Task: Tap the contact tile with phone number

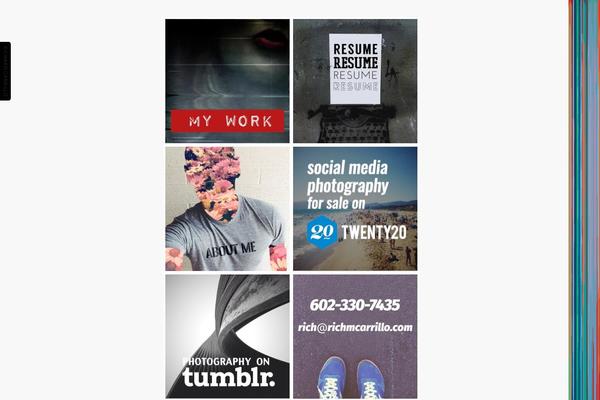Action: click(x=355, y=337)
